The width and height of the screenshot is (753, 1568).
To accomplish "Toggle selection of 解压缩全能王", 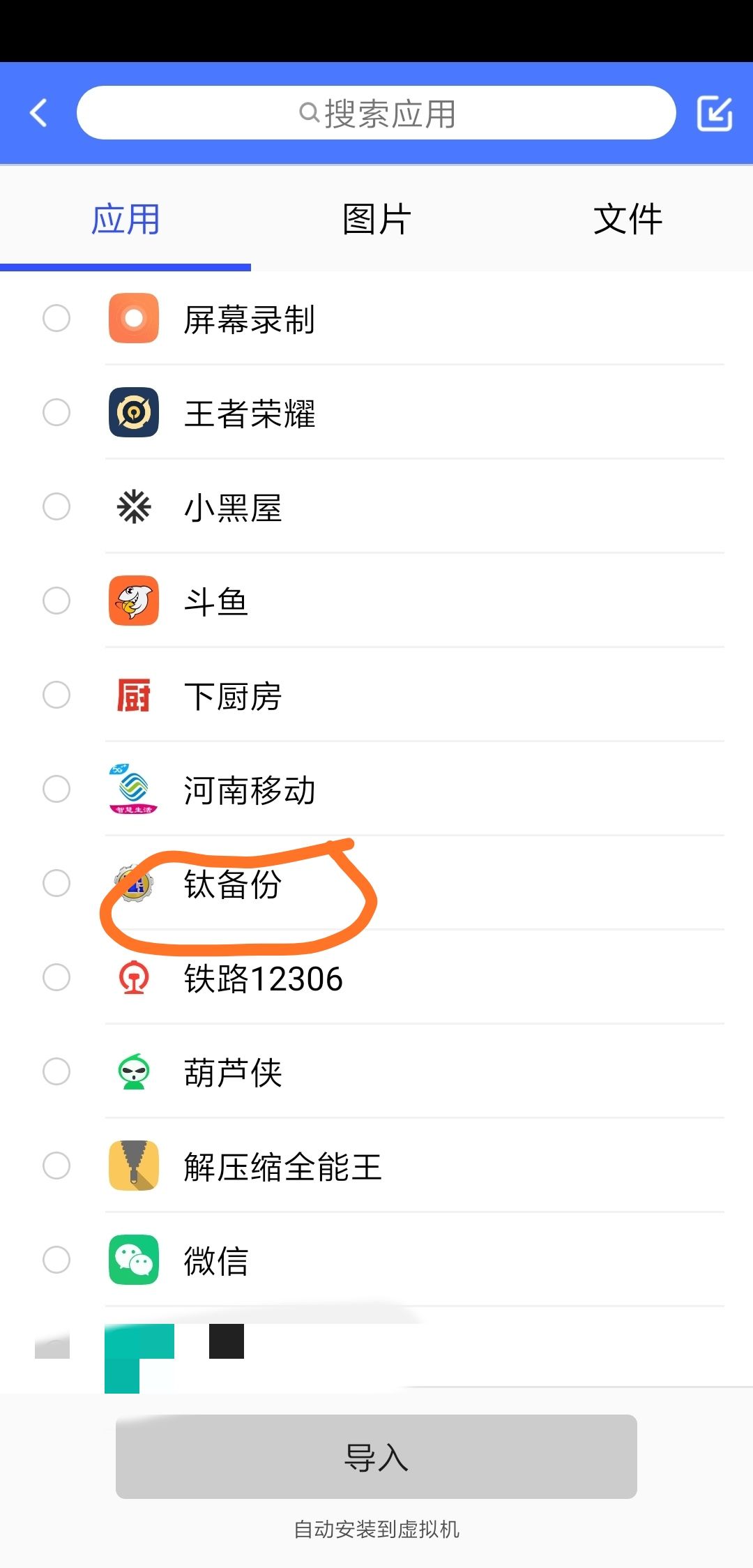I will click(56, 1166).
